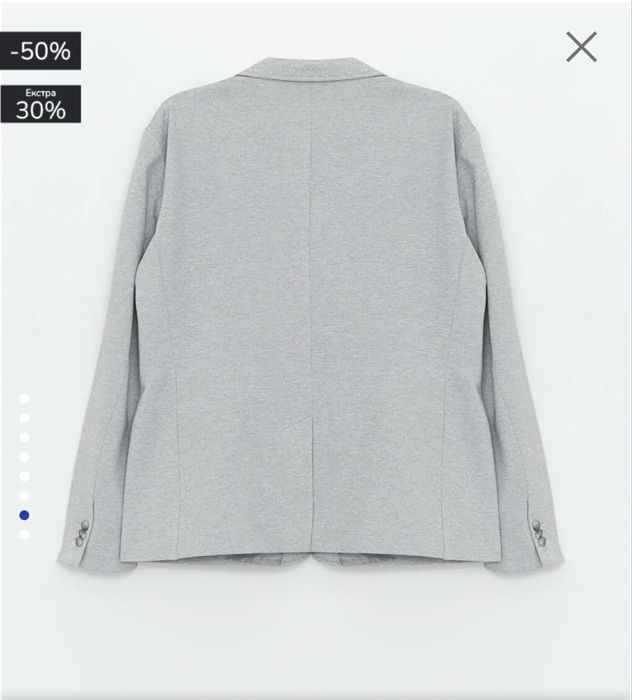Select the last image indicator dot
The height and width of the screenshot is (700, 632).
click(x=24, y=535)
